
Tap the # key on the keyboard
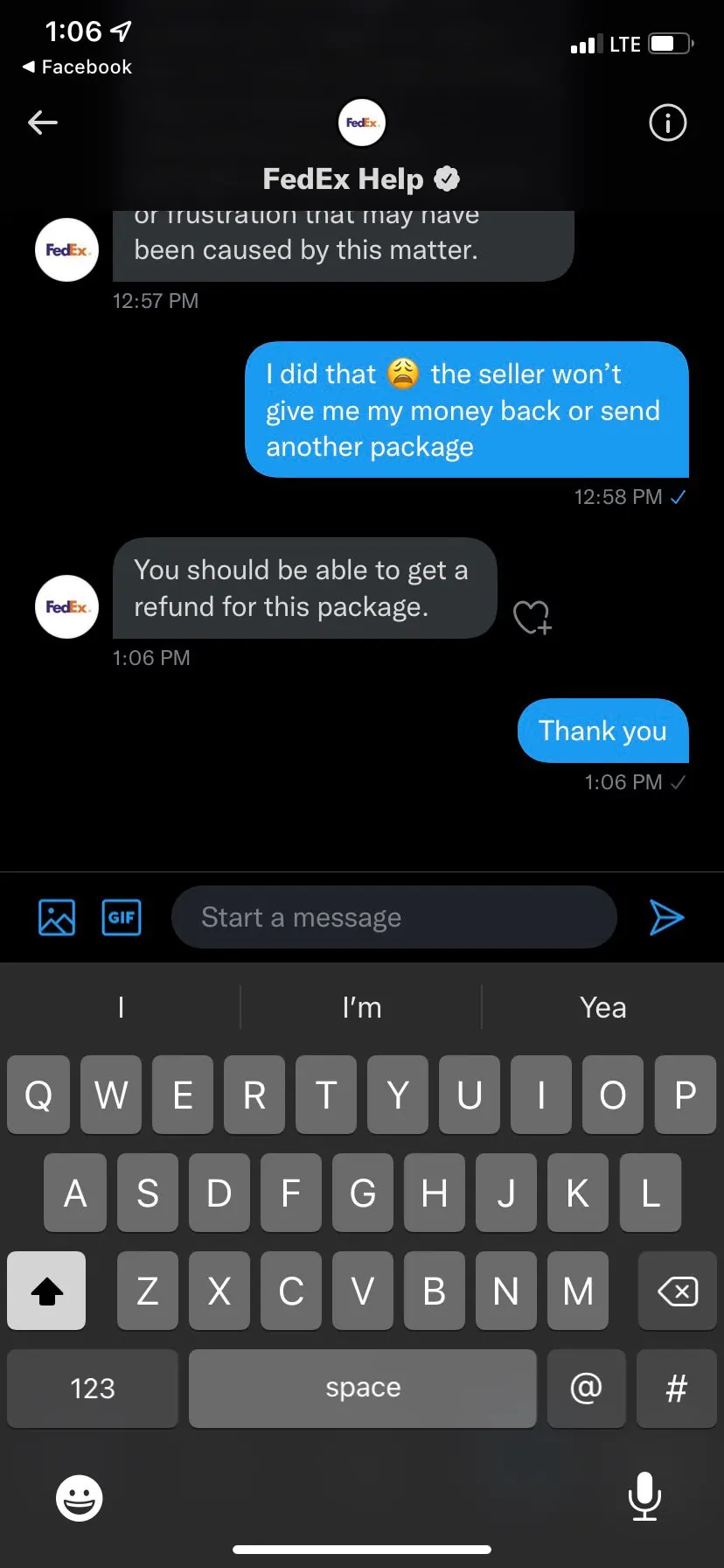coord(676,1389)
